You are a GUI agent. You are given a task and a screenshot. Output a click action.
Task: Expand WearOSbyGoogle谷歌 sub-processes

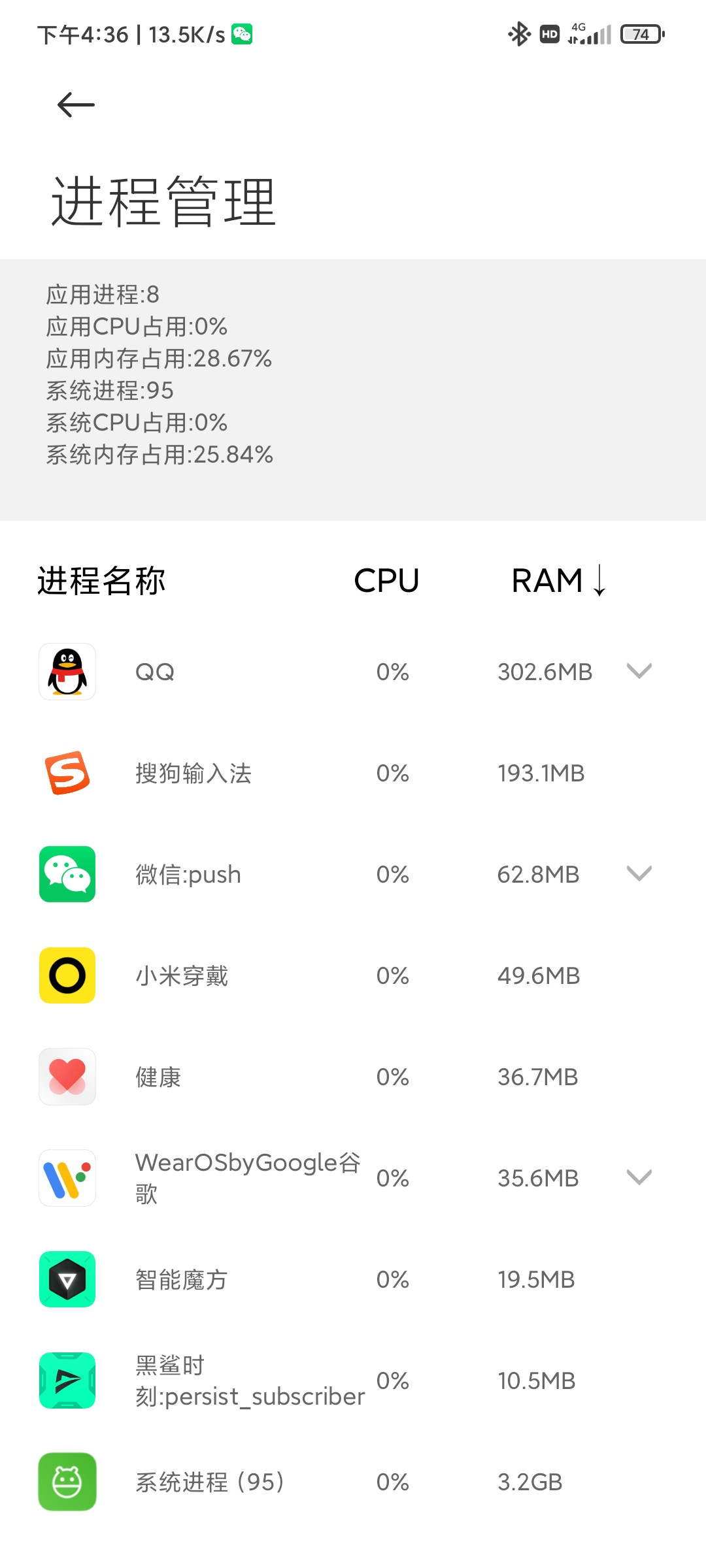pos(639,1177)
